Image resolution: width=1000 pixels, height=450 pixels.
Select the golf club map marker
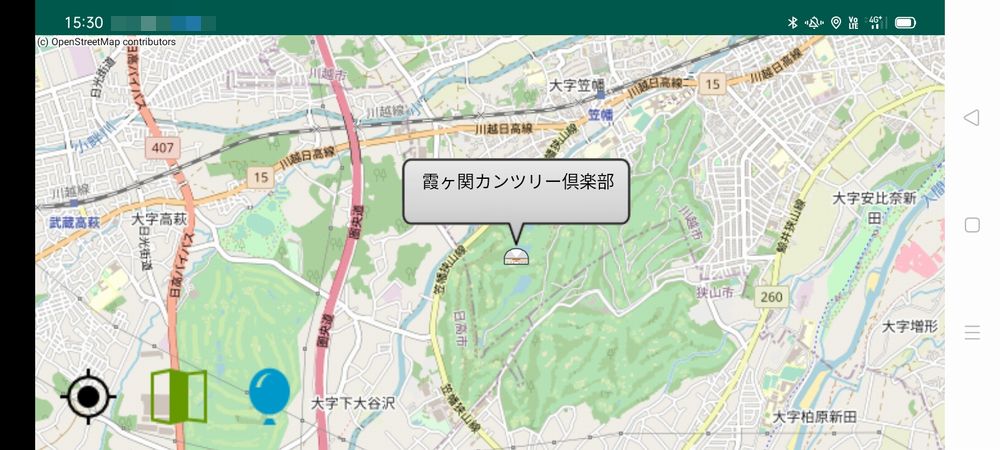516,256
